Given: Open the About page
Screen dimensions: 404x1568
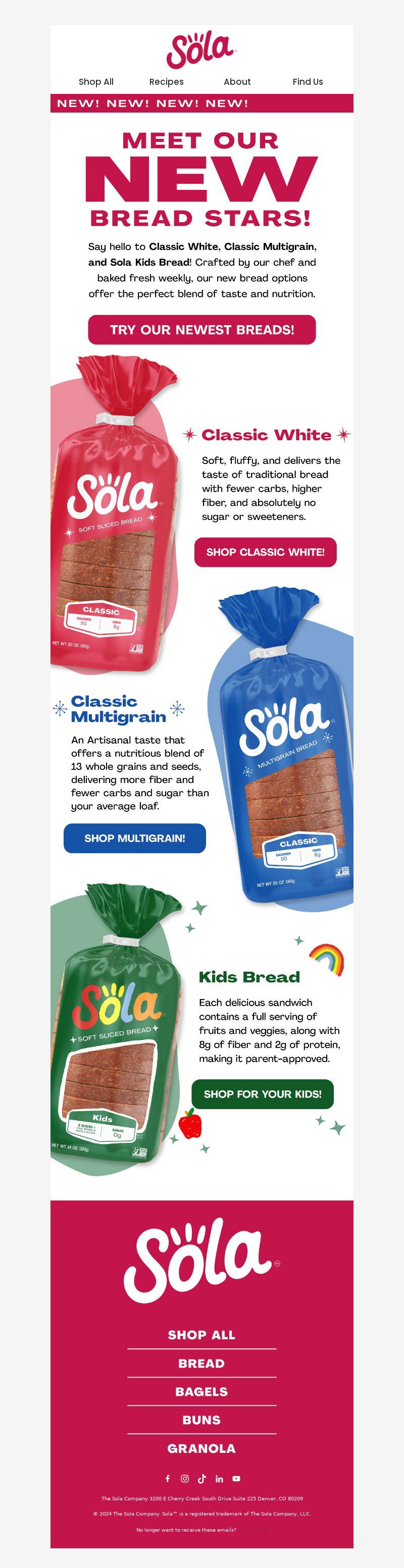Looking at the screenshot, I should 237,82.
